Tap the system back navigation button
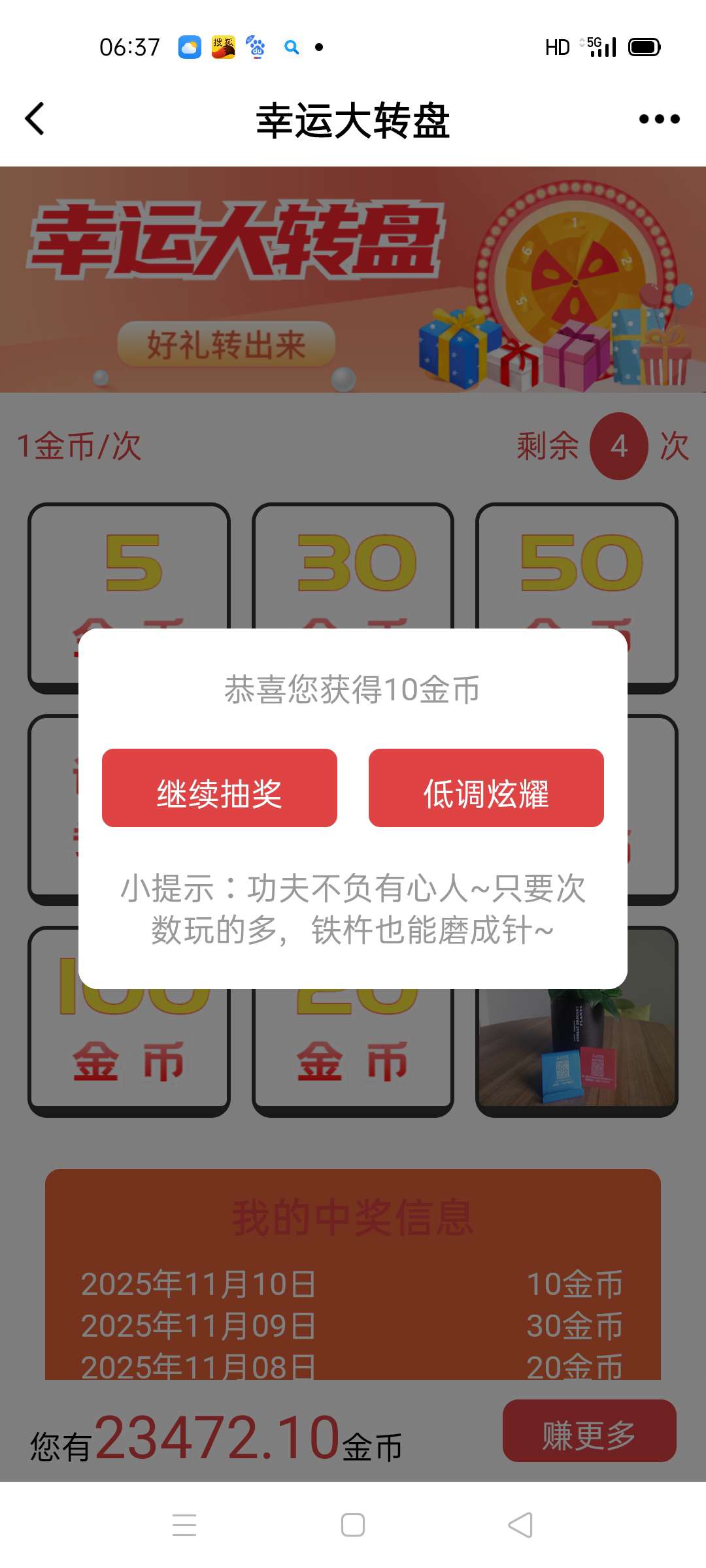 (520, 1525)
